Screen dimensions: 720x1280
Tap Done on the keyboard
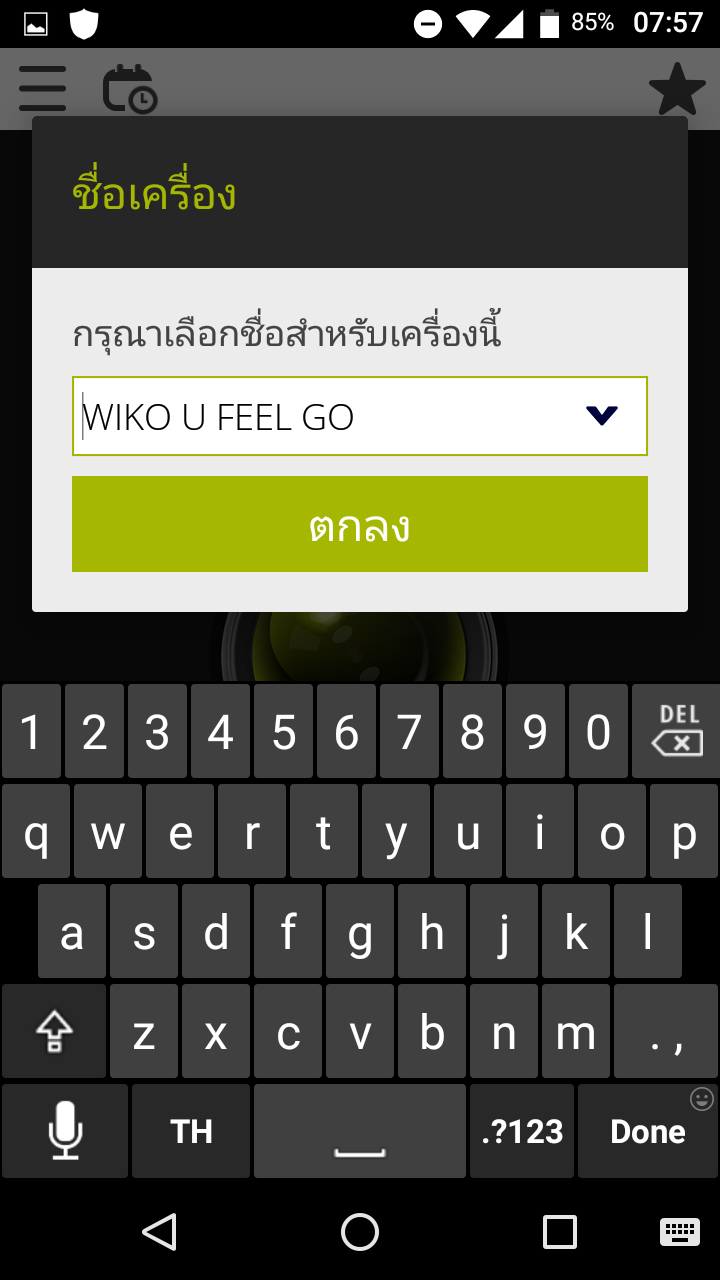coord(648,1131)
